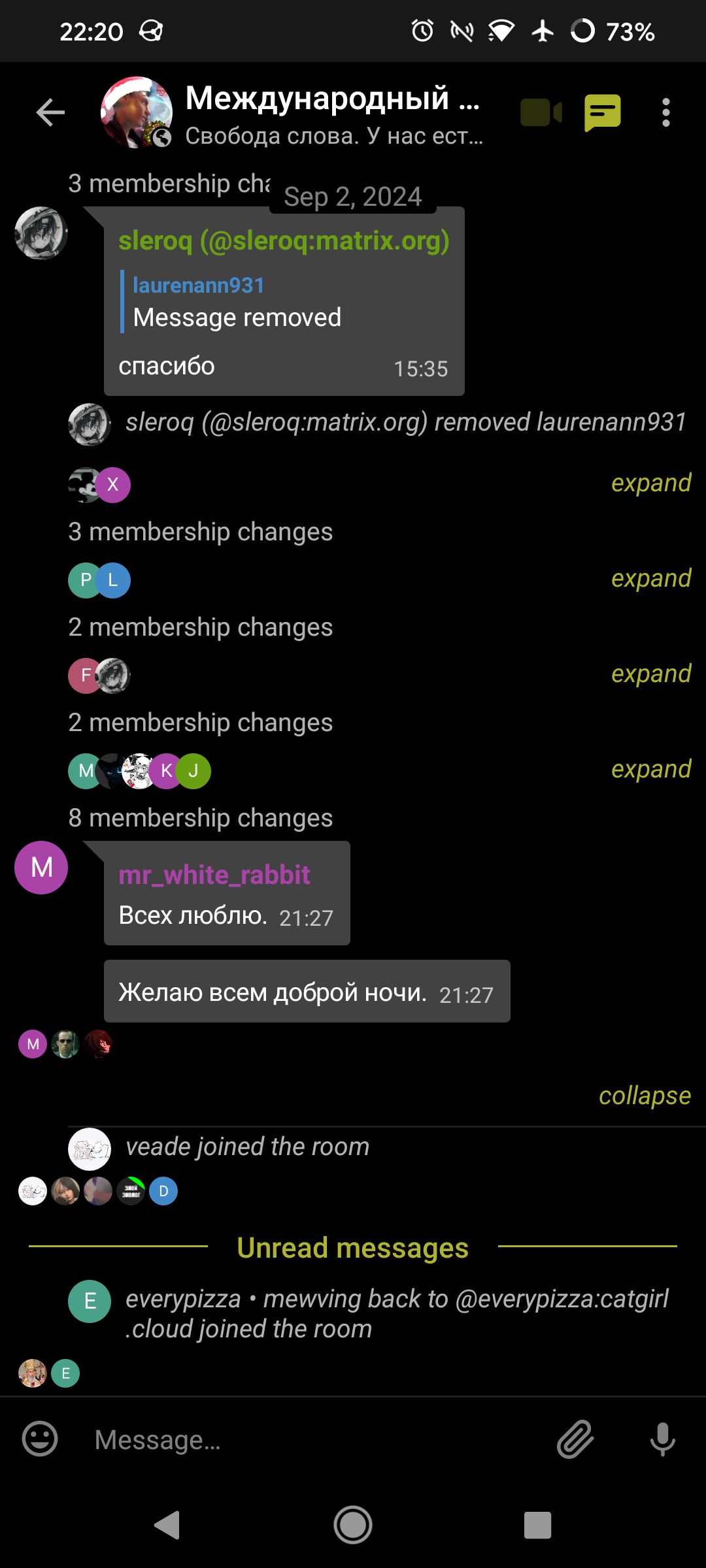Open the emoji picker
This screenshot has width=706, height=1568.
[x=40, y=1439]
